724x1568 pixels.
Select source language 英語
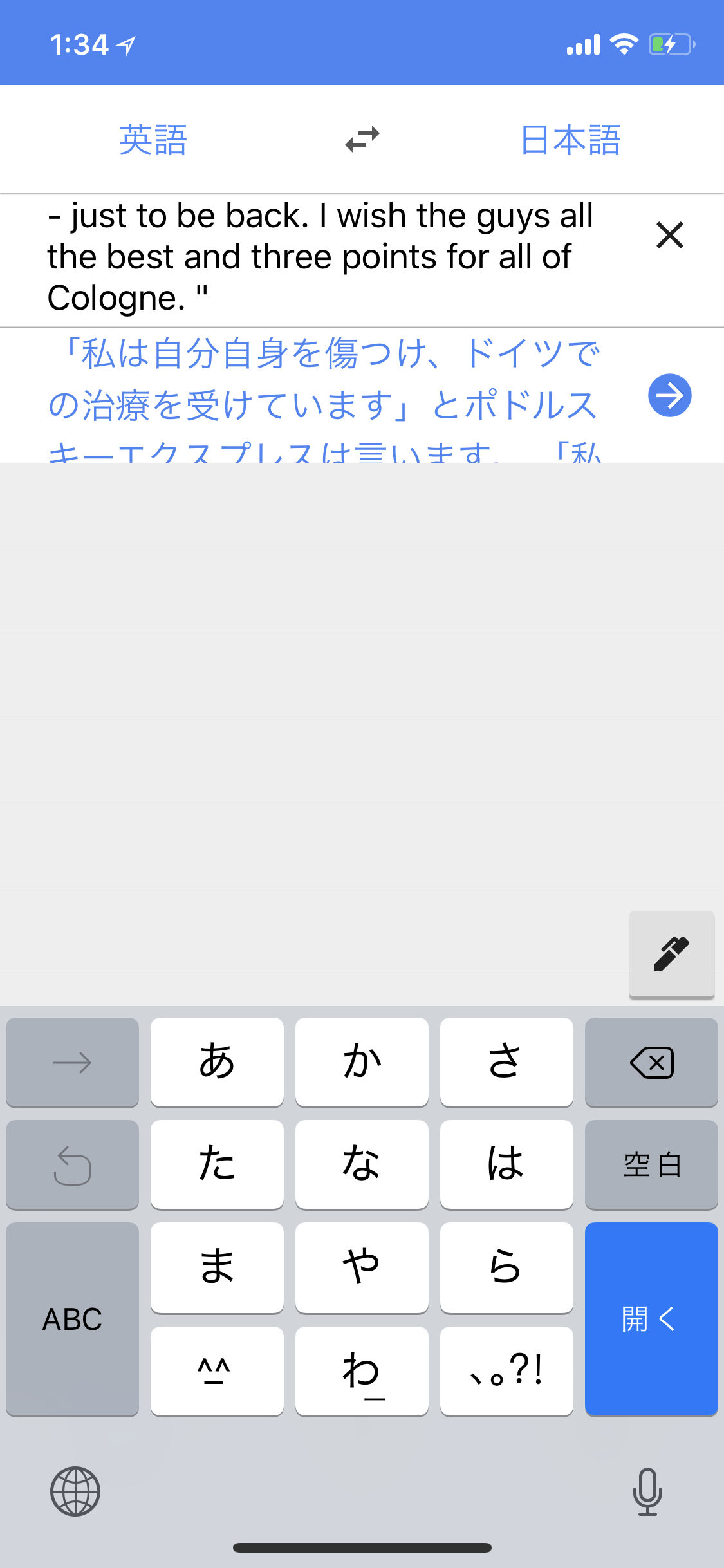153,140
